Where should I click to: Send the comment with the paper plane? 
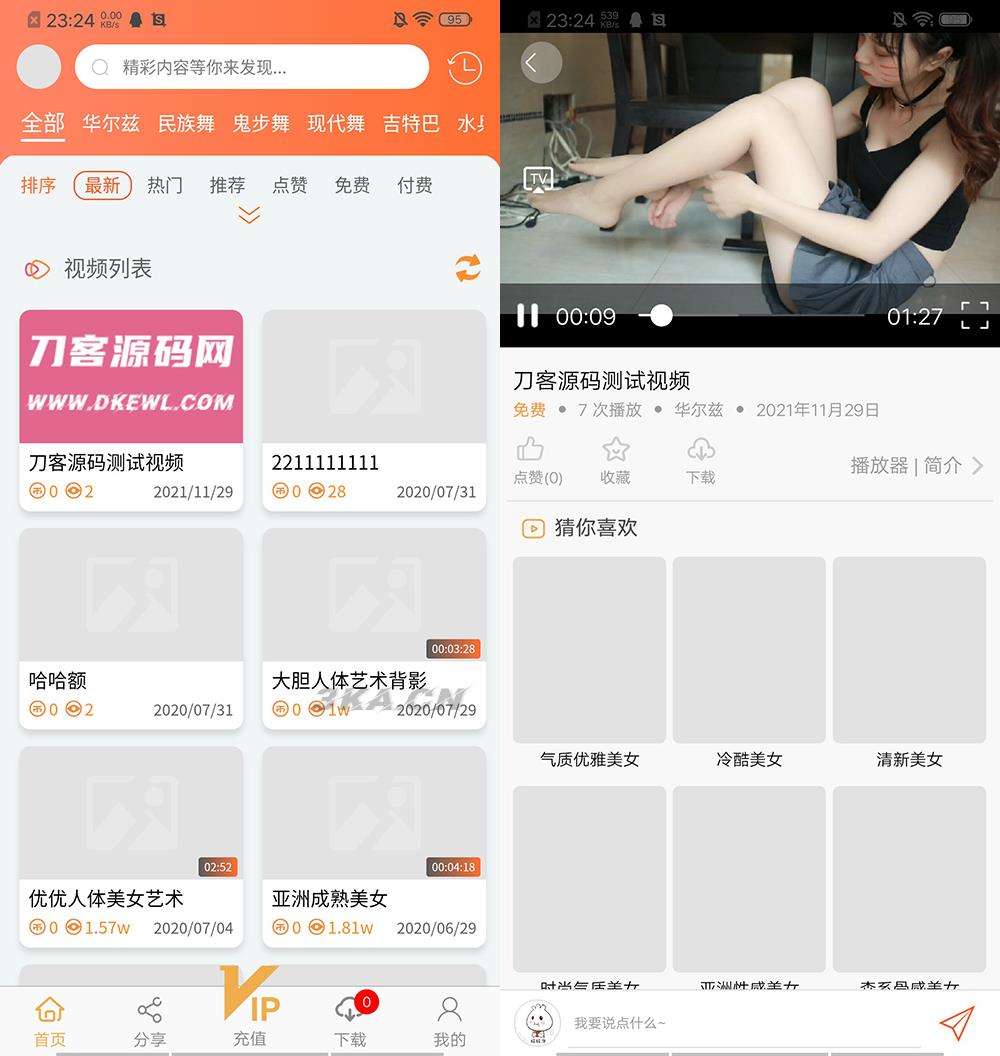click(x=956, y=1021)
